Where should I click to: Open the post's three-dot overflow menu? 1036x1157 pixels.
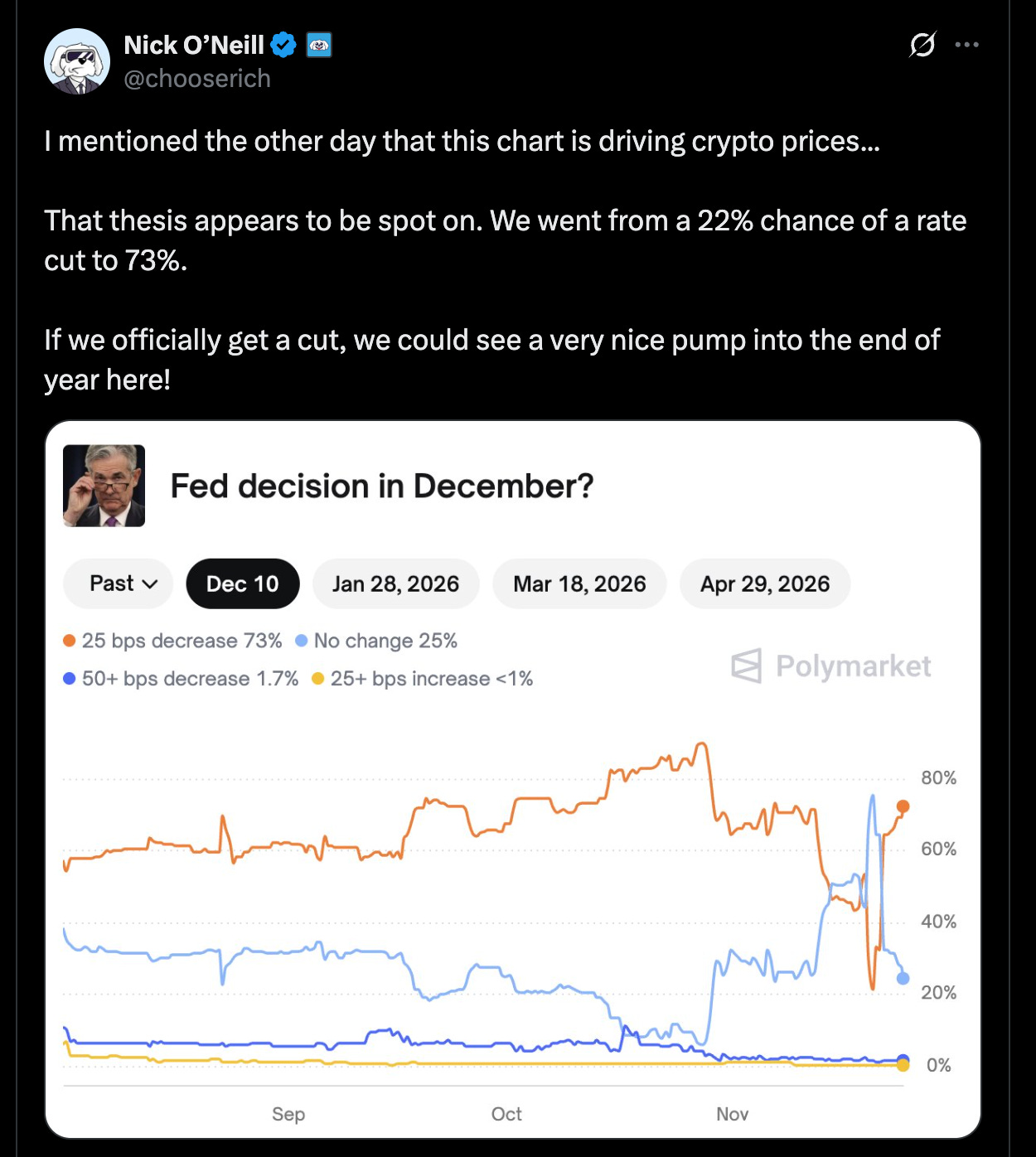pos(966,45)
